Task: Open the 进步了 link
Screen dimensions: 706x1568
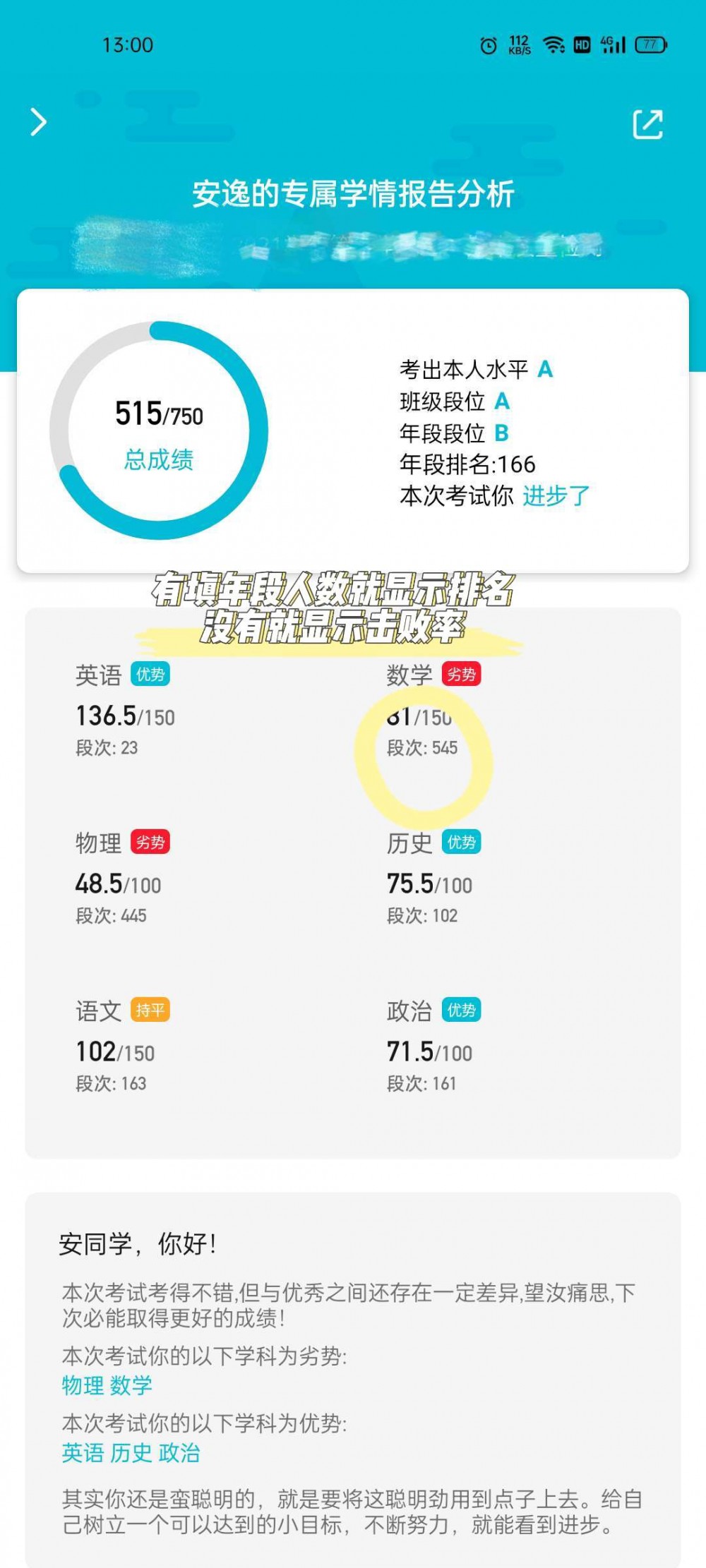Action: click(x=556, y=496)
